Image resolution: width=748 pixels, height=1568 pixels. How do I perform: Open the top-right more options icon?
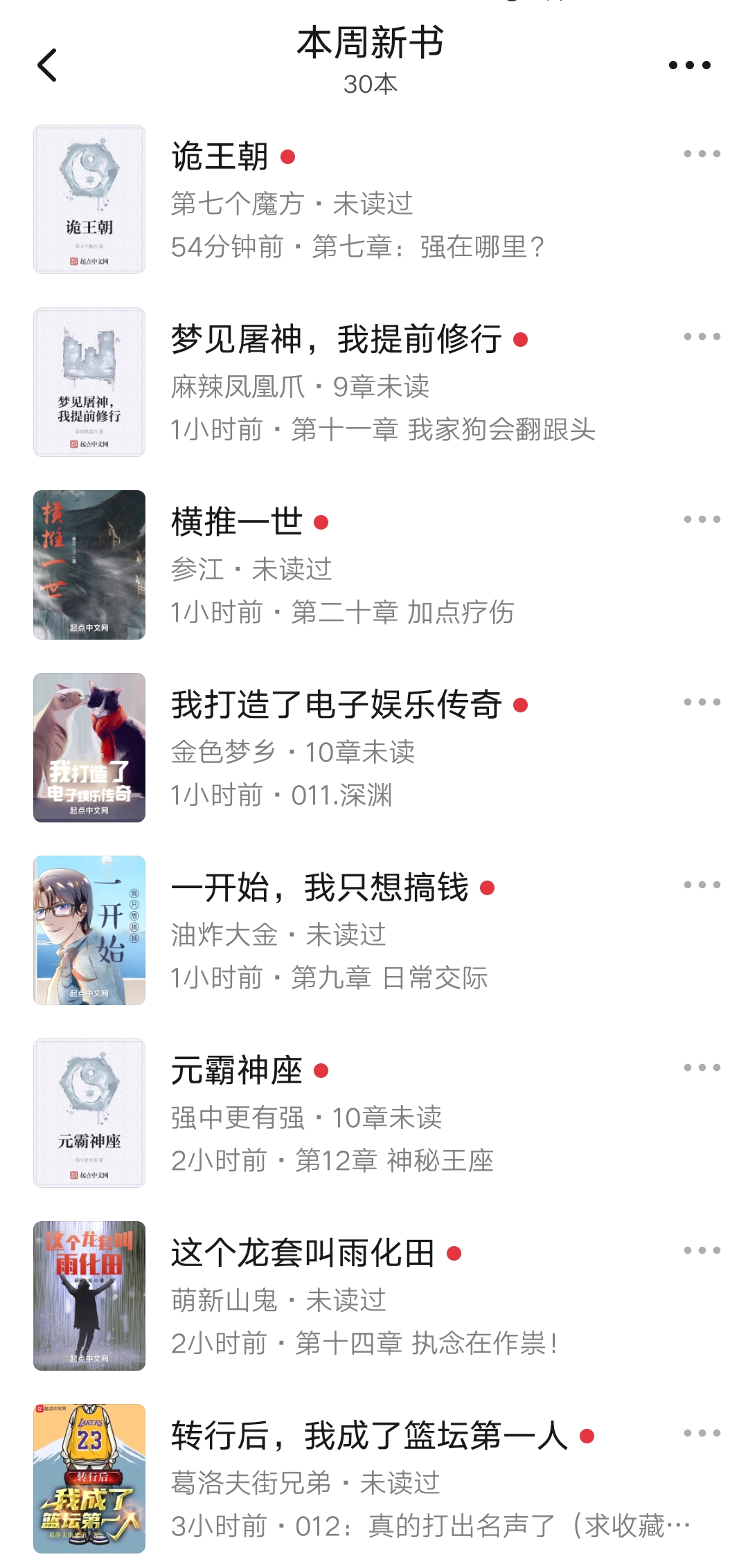click(691, 65)
